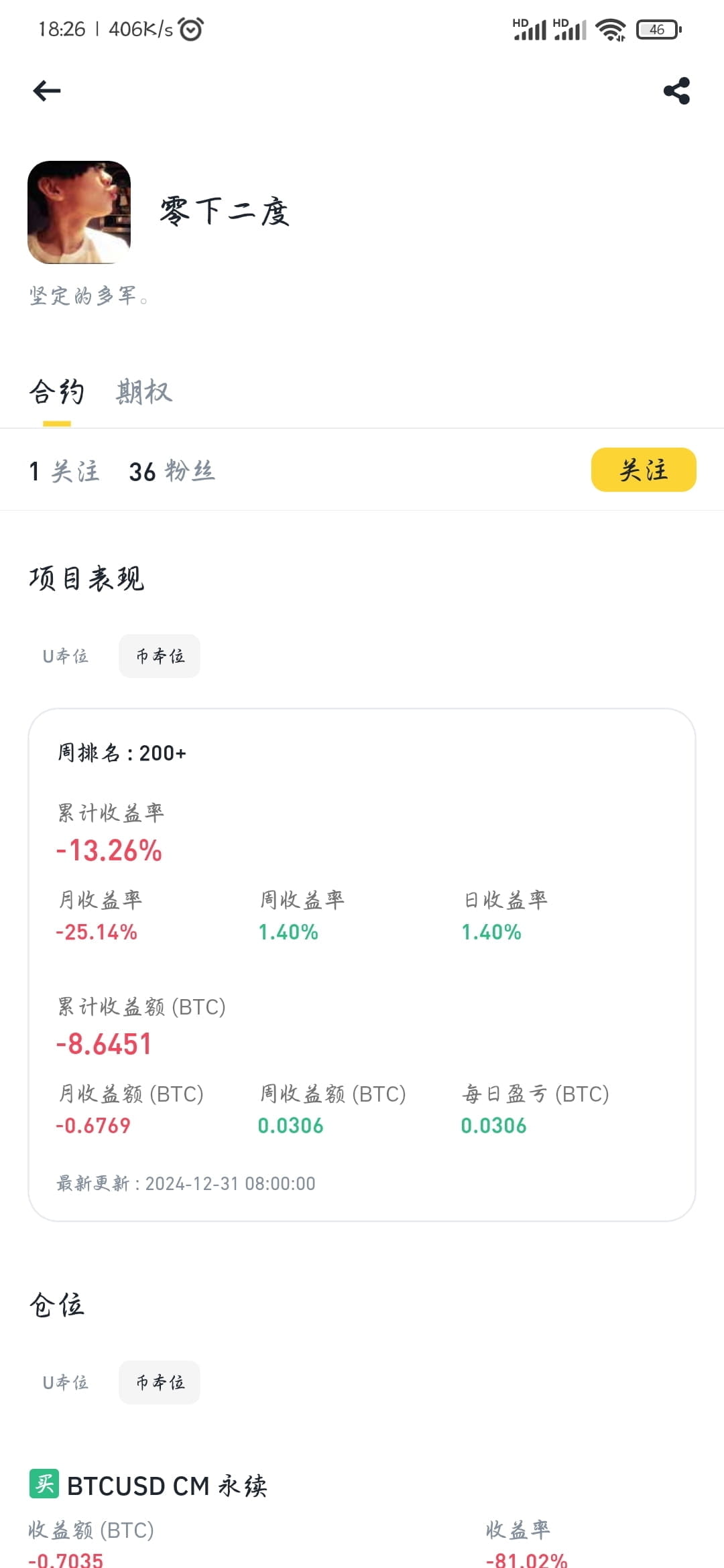The image size is (724, 1568).
Task: Select the 合约 tab
Action: 57,392
